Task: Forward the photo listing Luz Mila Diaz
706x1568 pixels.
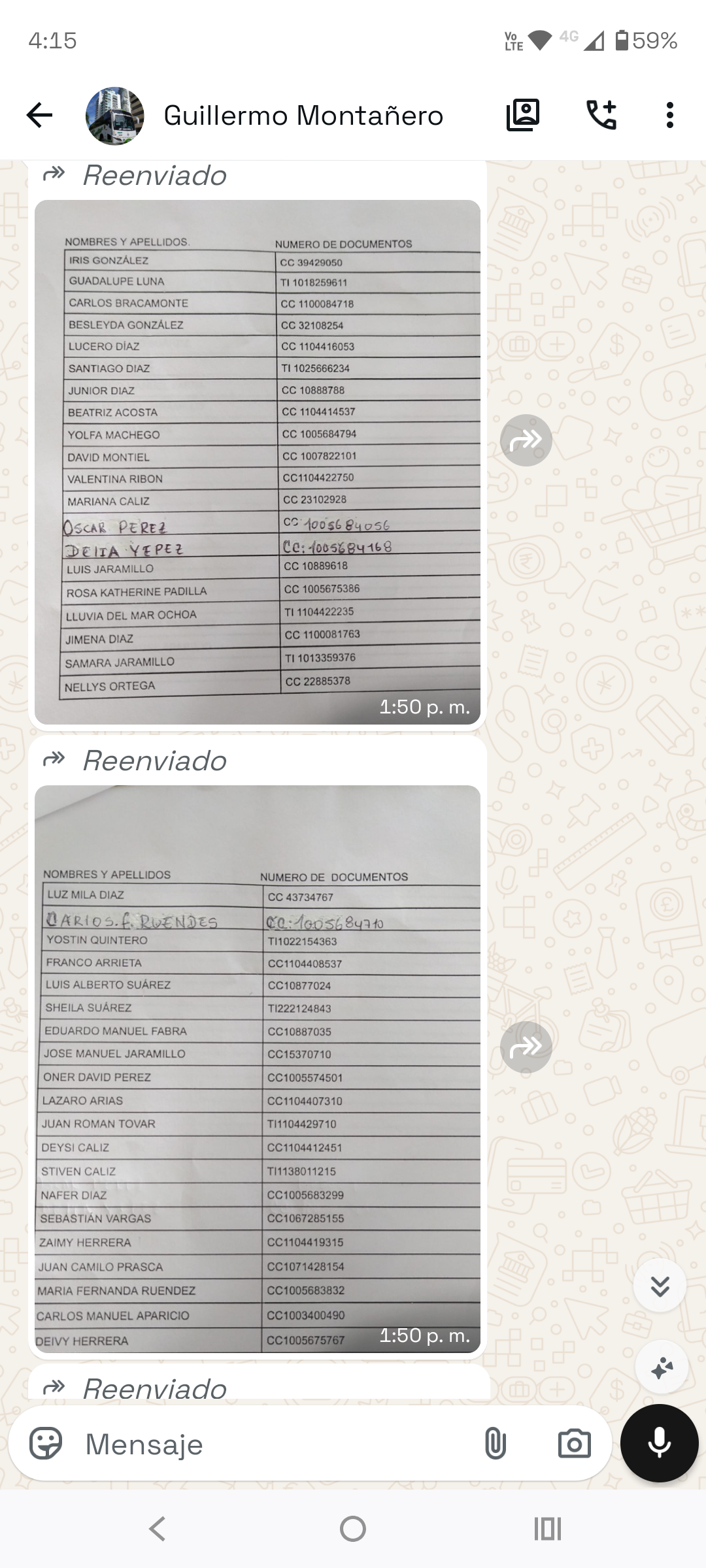Action: coord(526,1047)
